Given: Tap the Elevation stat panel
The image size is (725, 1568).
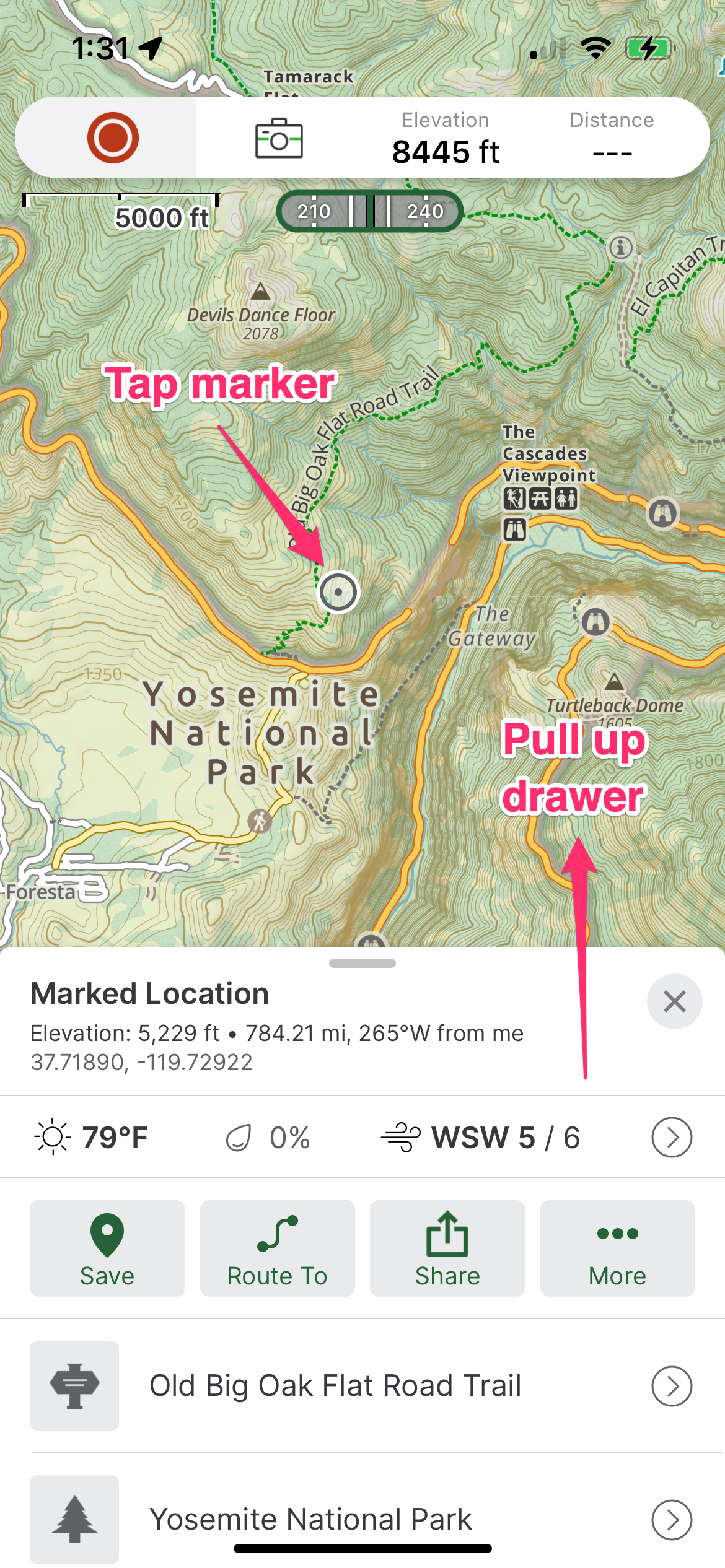Looking at the screenshot, I should pyautogui.click(x=446, y=137).
